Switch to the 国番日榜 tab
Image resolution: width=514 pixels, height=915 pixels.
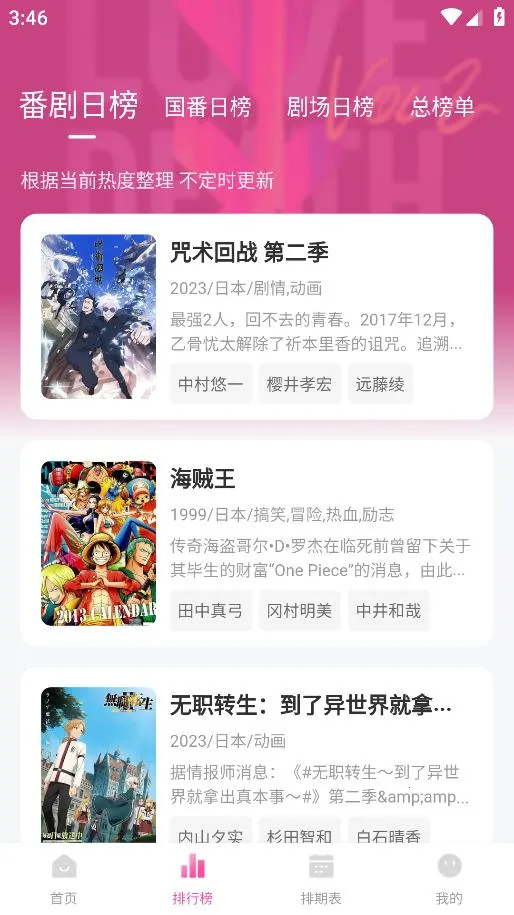[208, 107]
